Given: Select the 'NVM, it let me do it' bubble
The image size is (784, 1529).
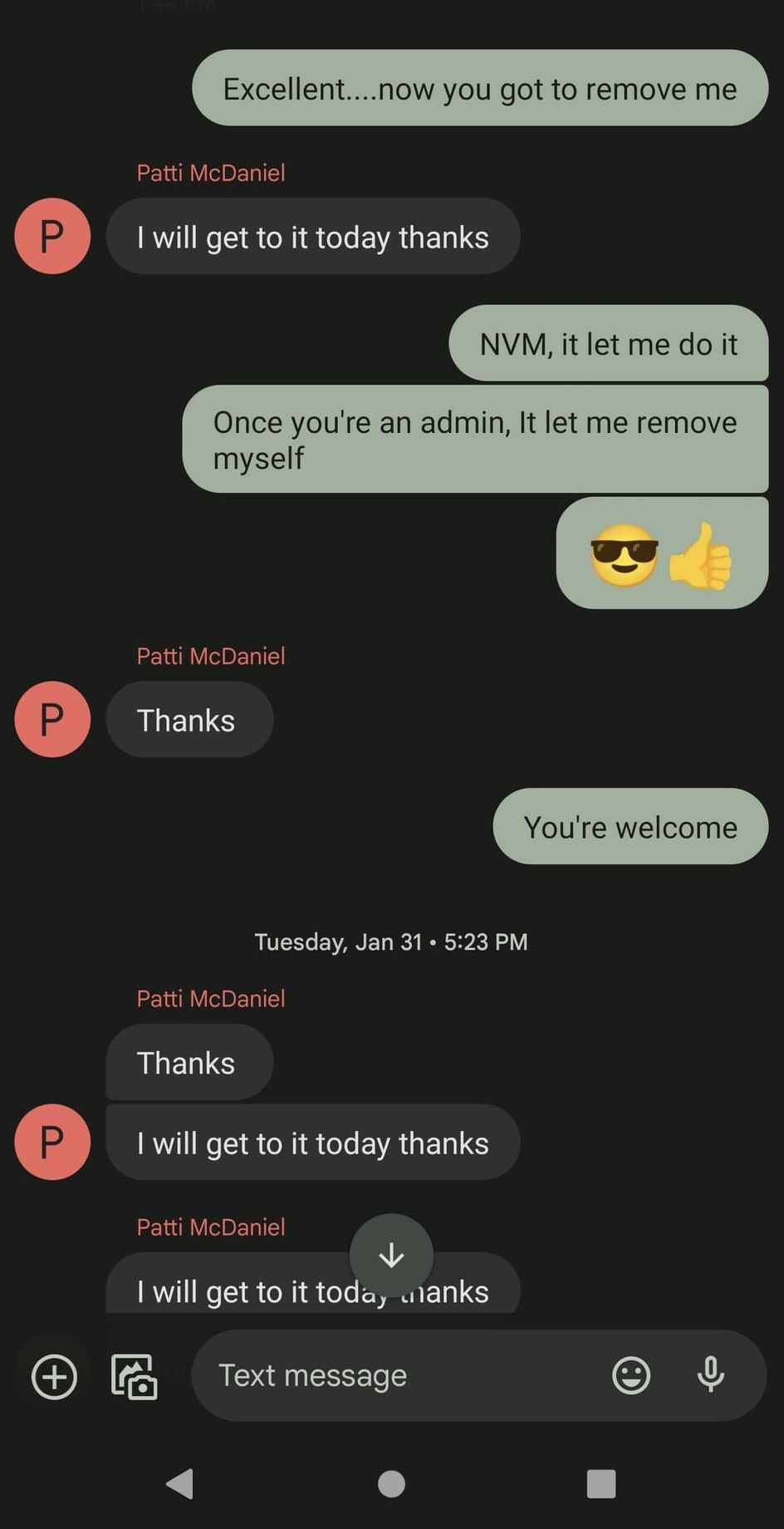Looking at the screenshot, I should (x=608, y=343).
